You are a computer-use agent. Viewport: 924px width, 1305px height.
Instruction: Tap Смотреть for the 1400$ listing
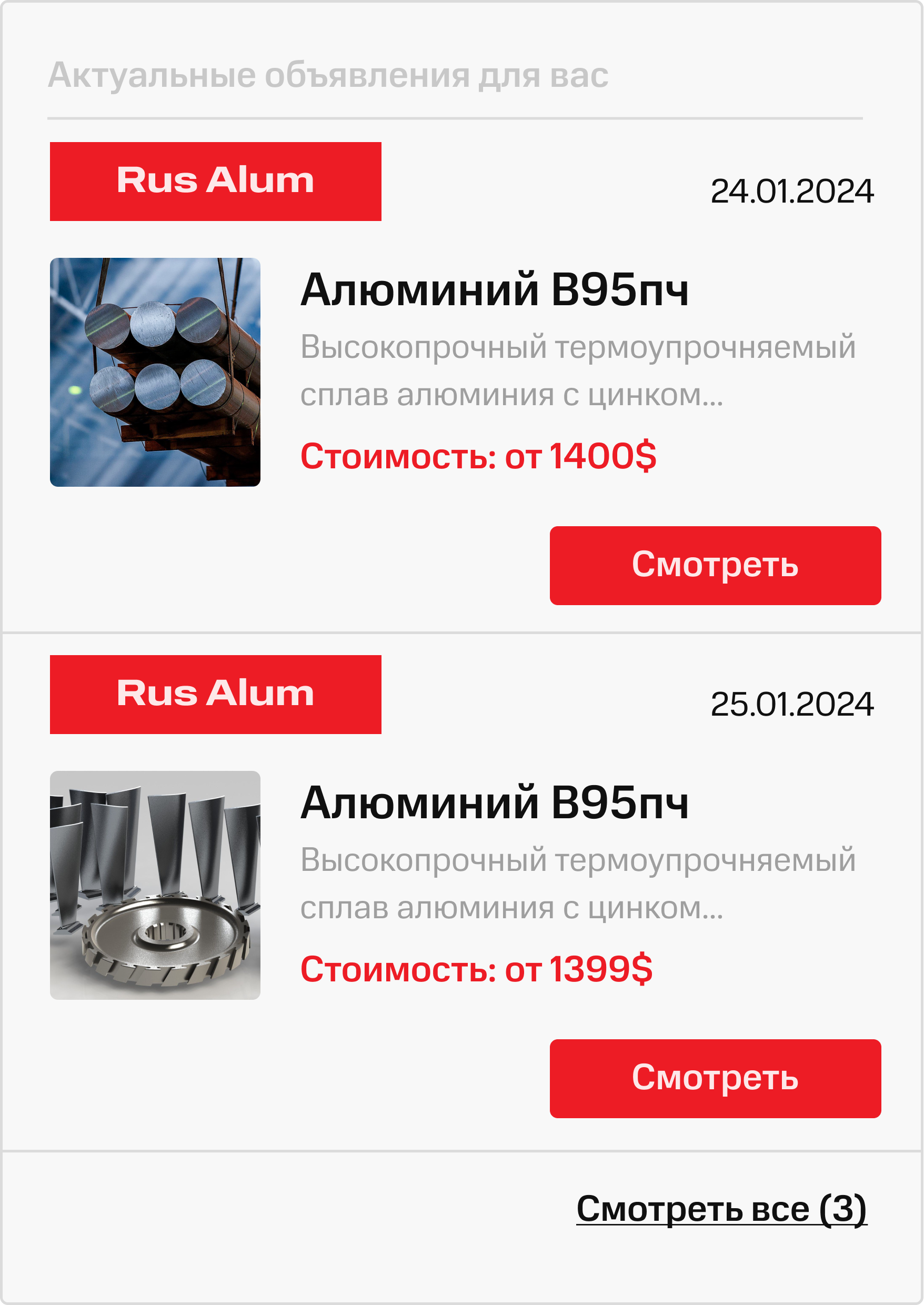point(715,565)
